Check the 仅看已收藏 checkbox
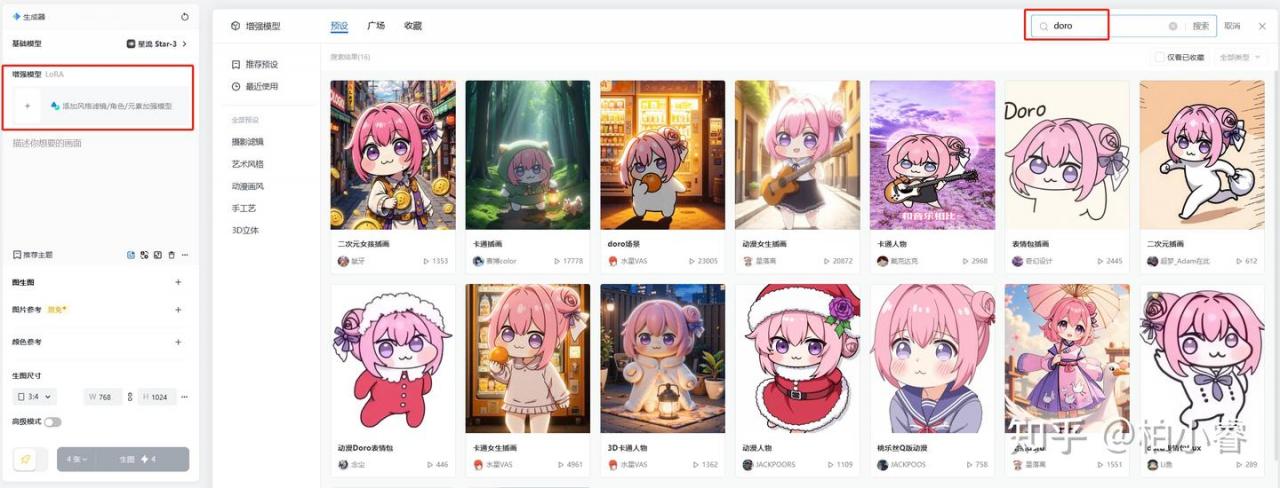Viewport: 1280px width, 488px height. coord(1160,57)
